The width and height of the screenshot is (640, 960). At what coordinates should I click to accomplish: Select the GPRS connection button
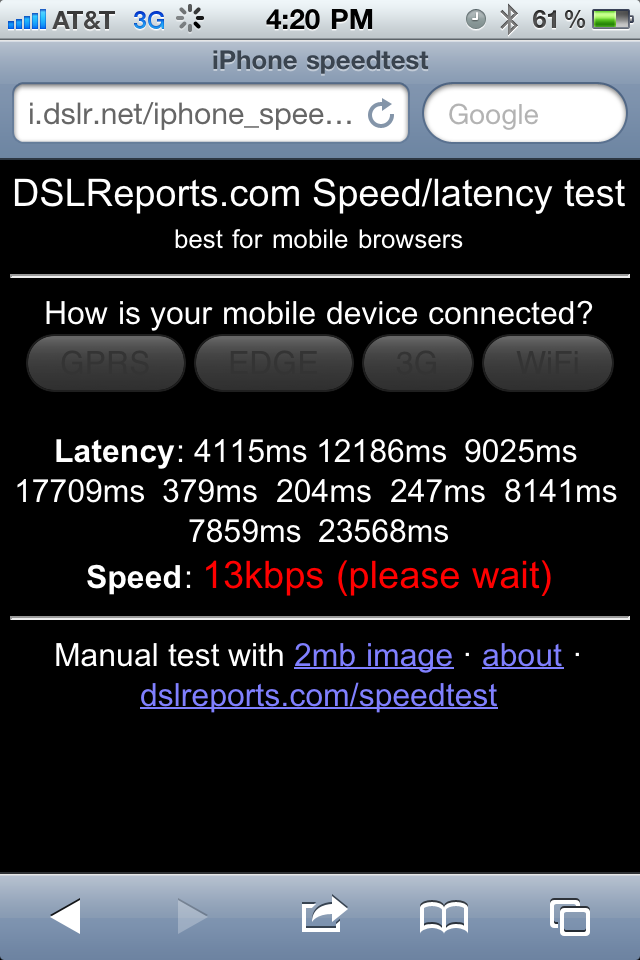tap(105, 363)
